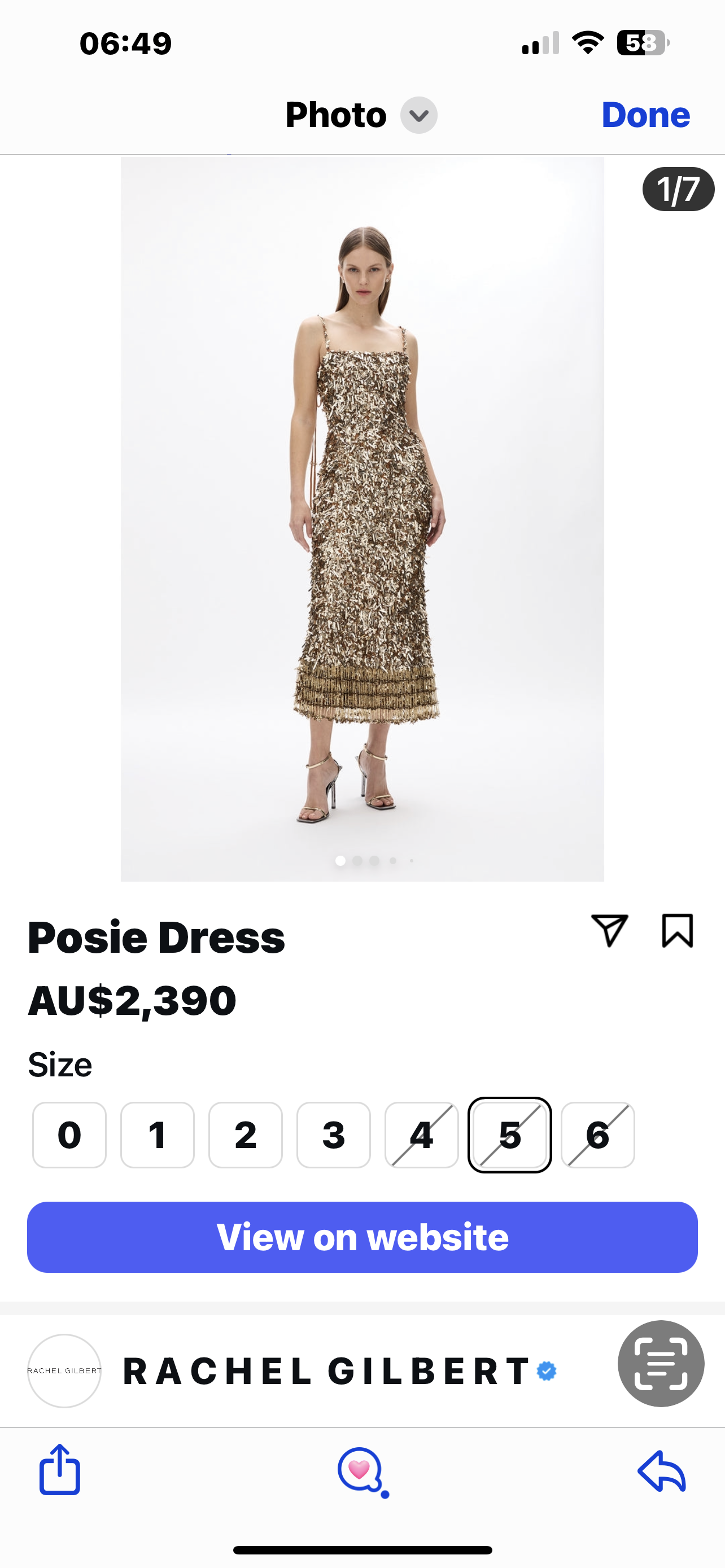Open the Rachel Gilbert brand profile
Screen dimensions: 725x1568
click(326, 1371)
